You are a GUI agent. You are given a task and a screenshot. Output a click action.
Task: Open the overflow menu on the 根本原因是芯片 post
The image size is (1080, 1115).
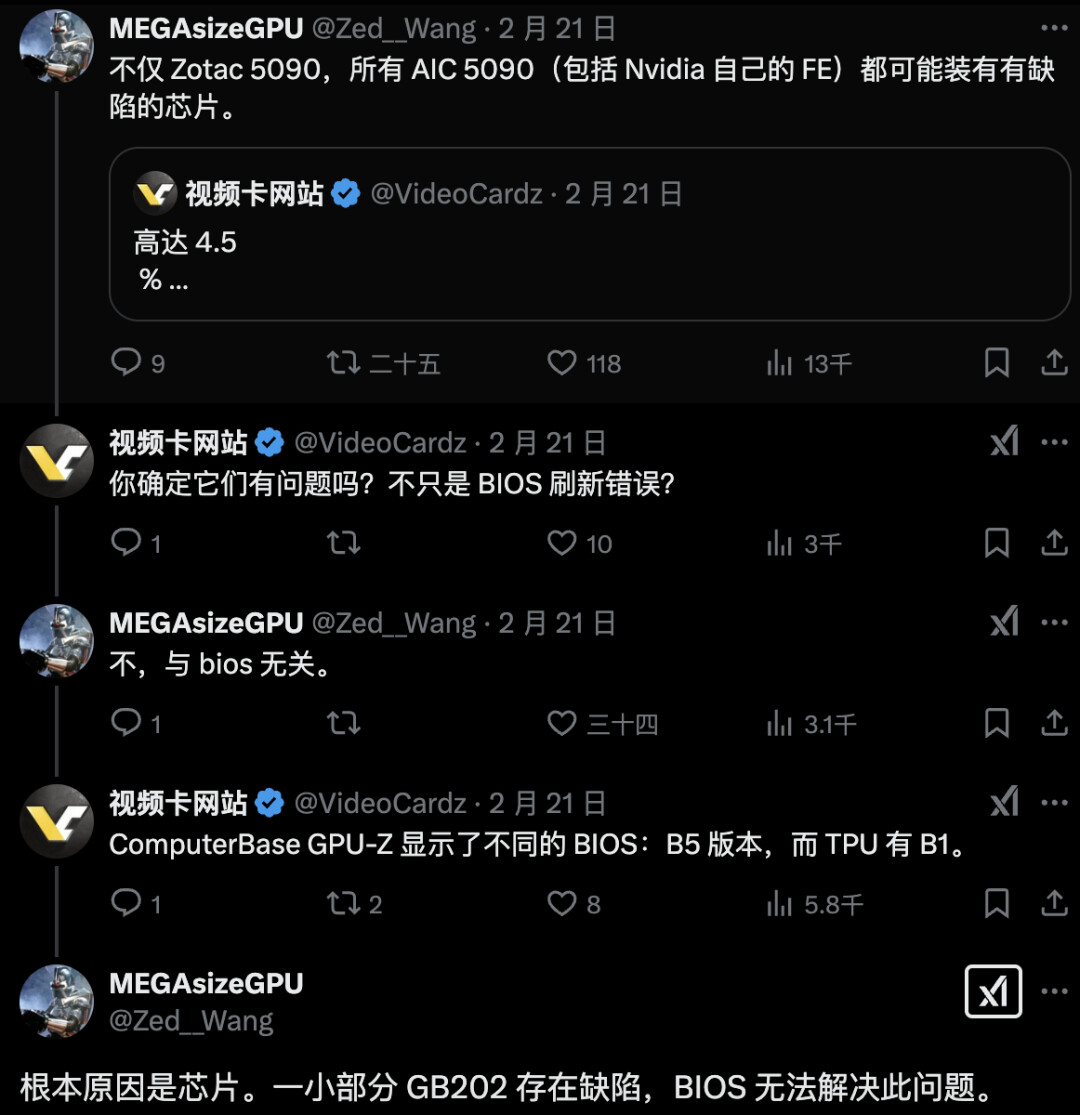pos(1054,991)
